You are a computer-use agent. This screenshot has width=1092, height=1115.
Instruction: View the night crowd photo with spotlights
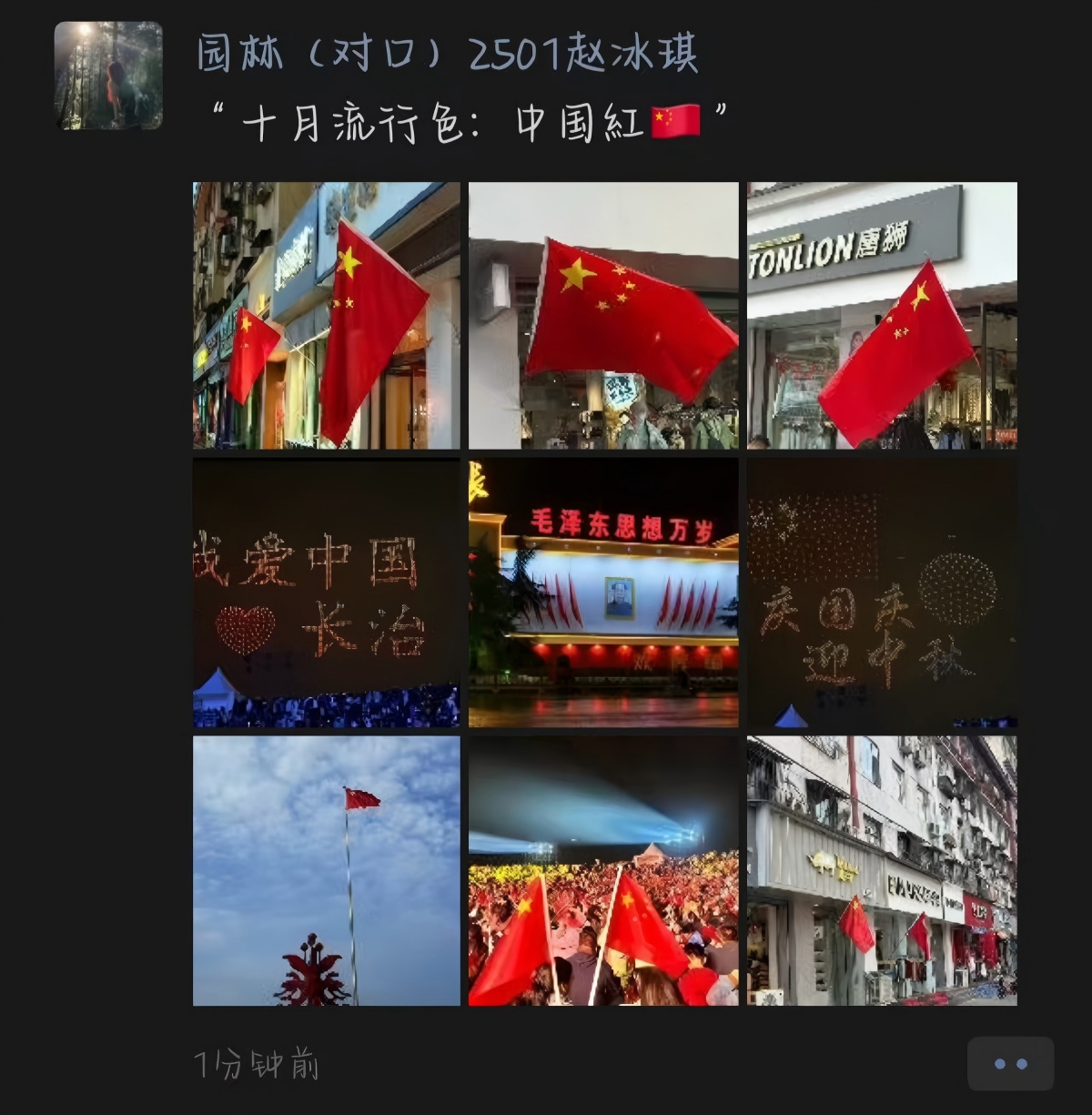coord(603,871)
